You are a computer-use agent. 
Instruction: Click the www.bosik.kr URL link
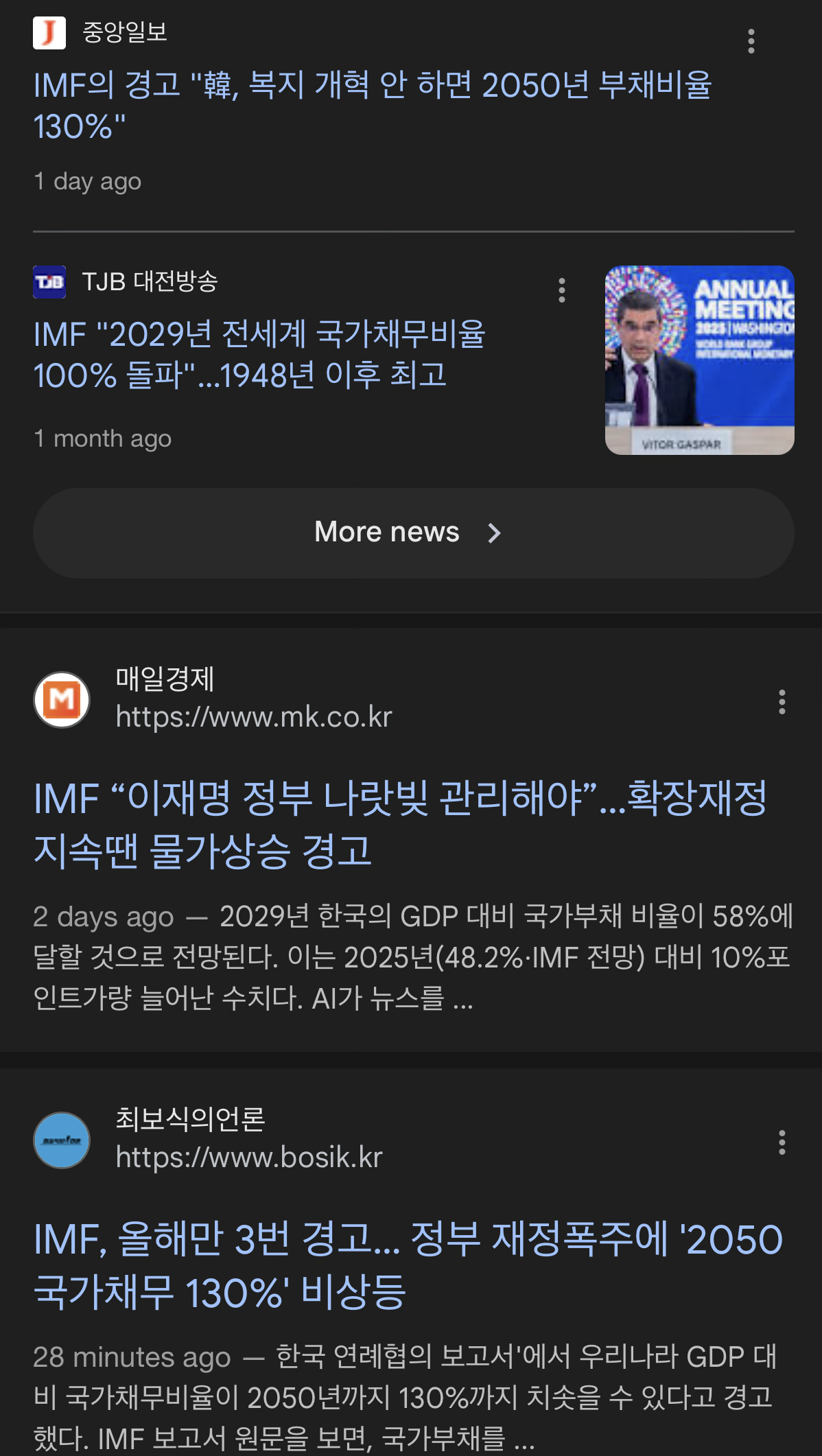pos(250,1158)
